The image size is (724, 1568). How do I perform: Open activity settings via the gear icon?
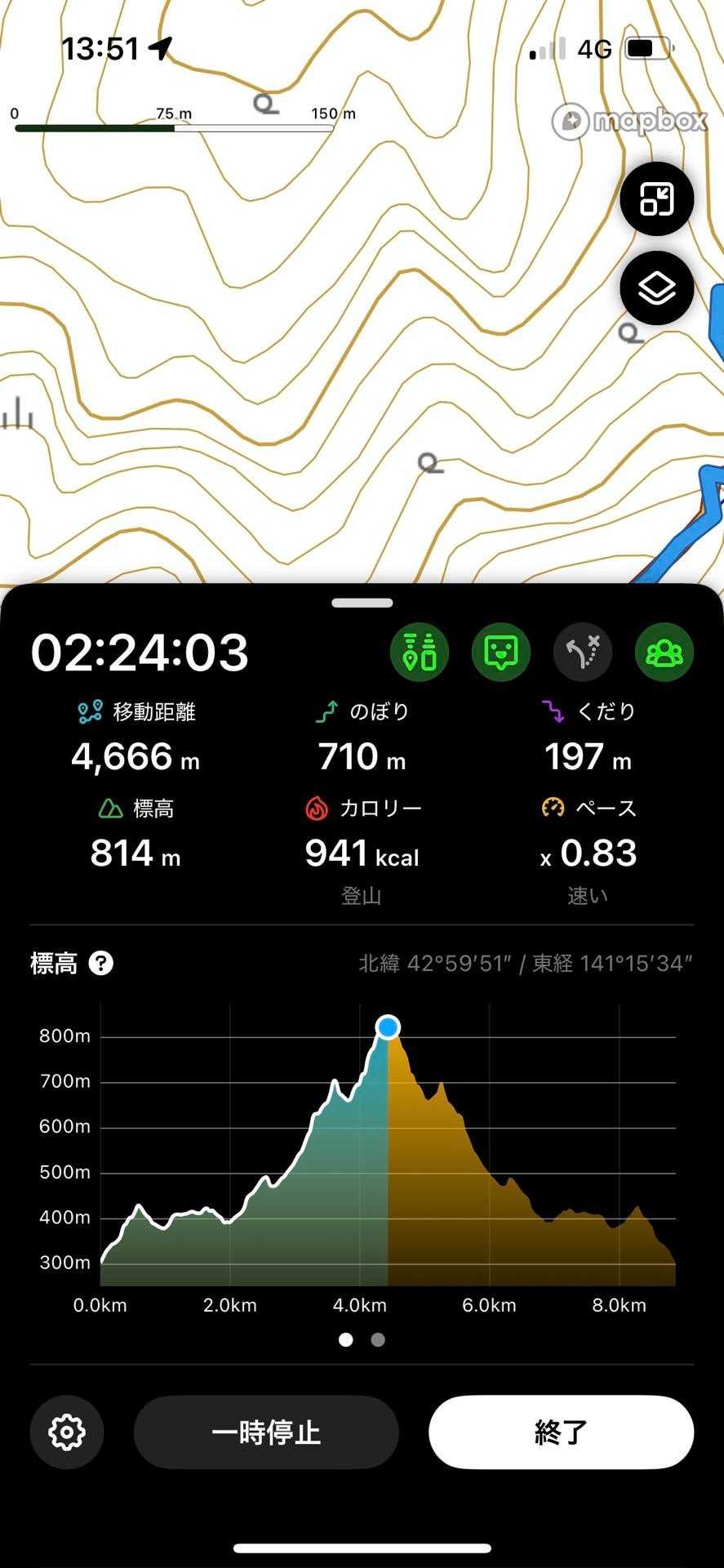pyautogui.click(x=67, y=1432)
